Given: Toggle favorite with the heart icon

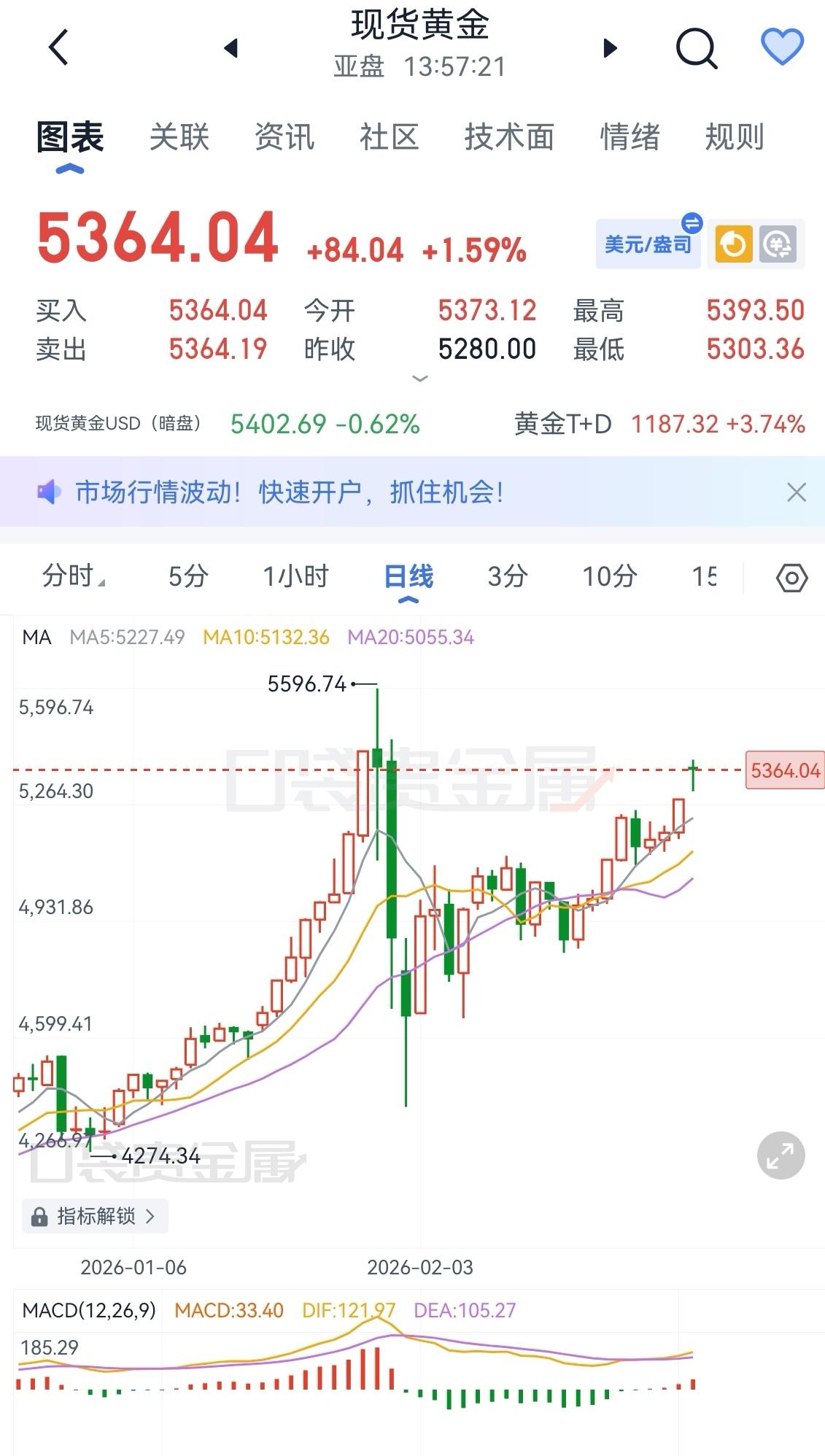Looking at the screenshot, I should [783, 47].
